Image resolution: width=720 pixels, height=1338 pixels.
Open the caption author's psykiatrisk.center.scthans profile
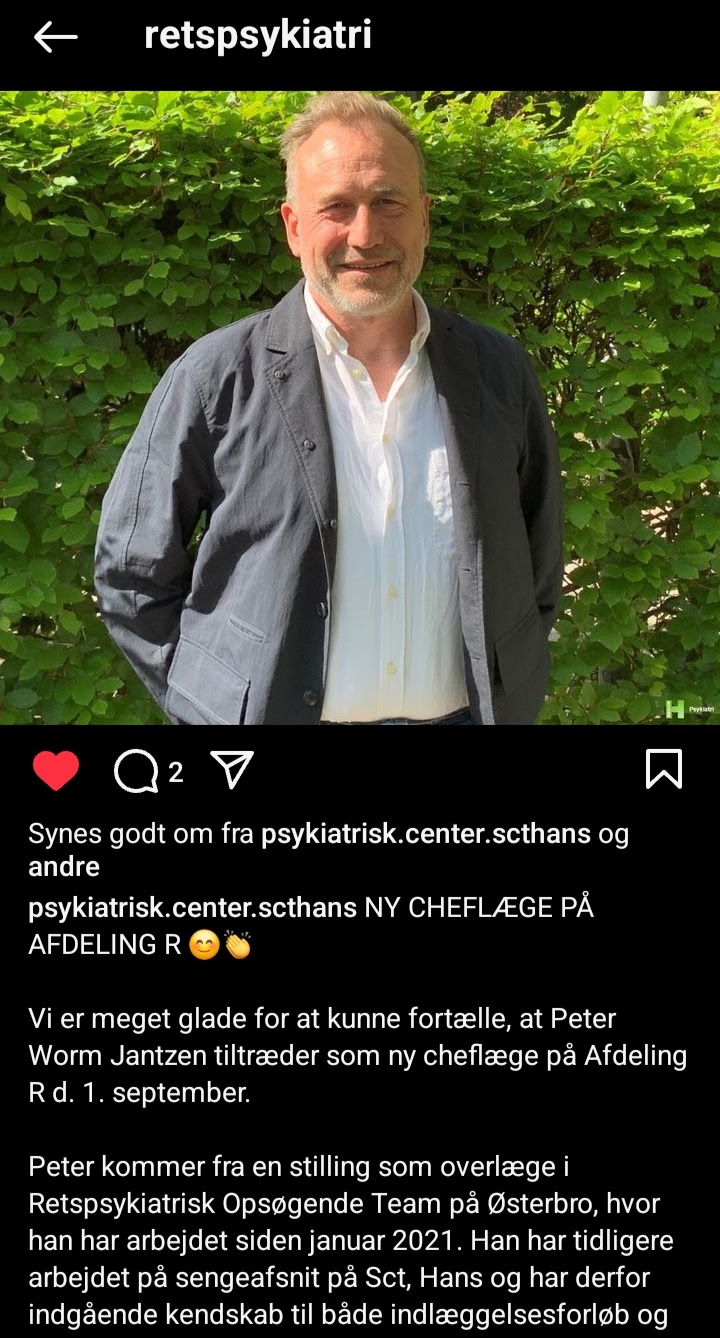pos(192,908)
